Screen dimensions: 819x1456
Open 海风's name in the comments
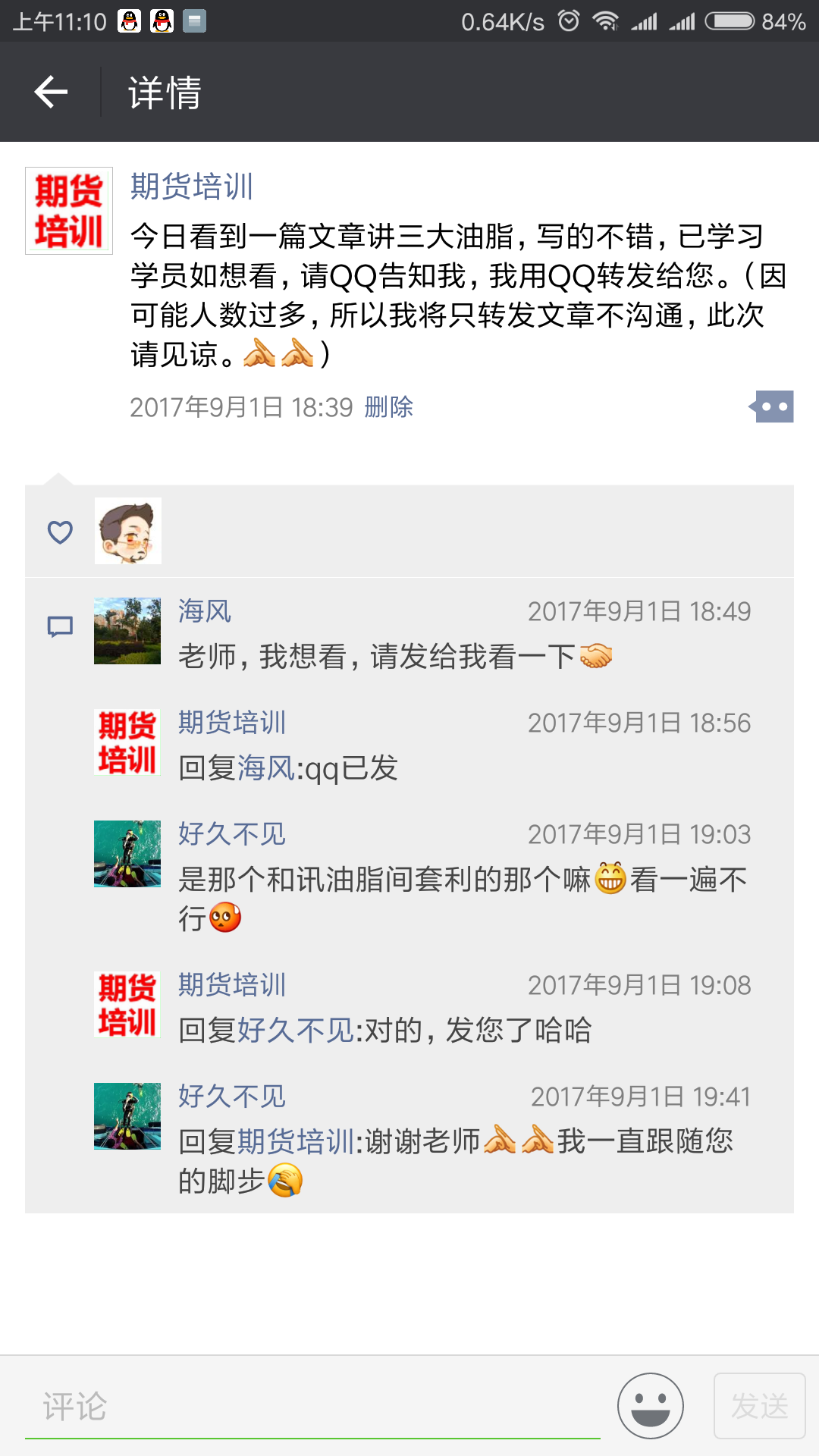(x=205, y=611)
